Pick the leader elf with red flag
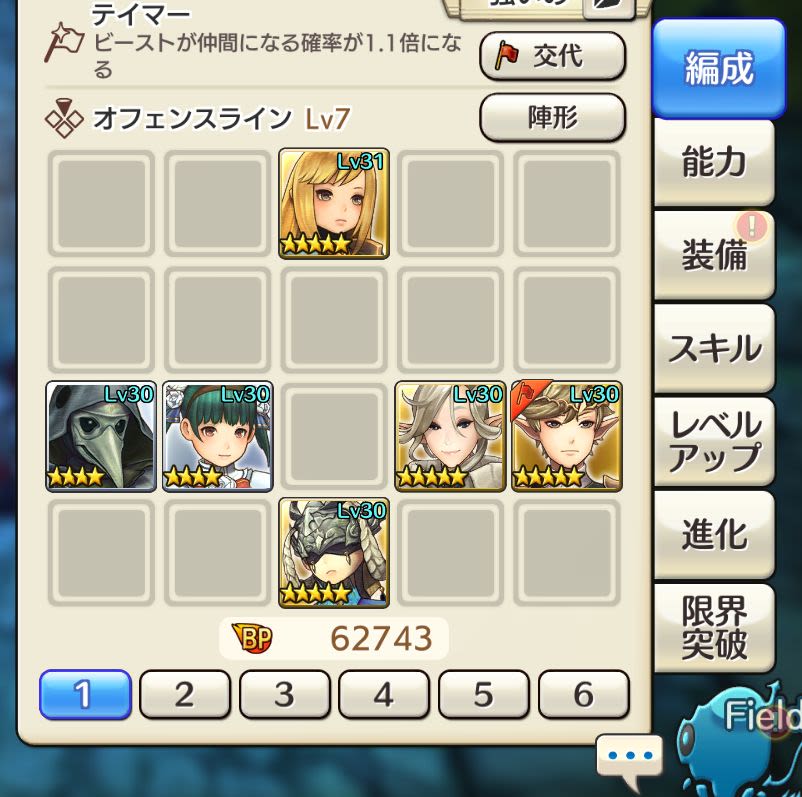802x797 pixels. [566, 436]
